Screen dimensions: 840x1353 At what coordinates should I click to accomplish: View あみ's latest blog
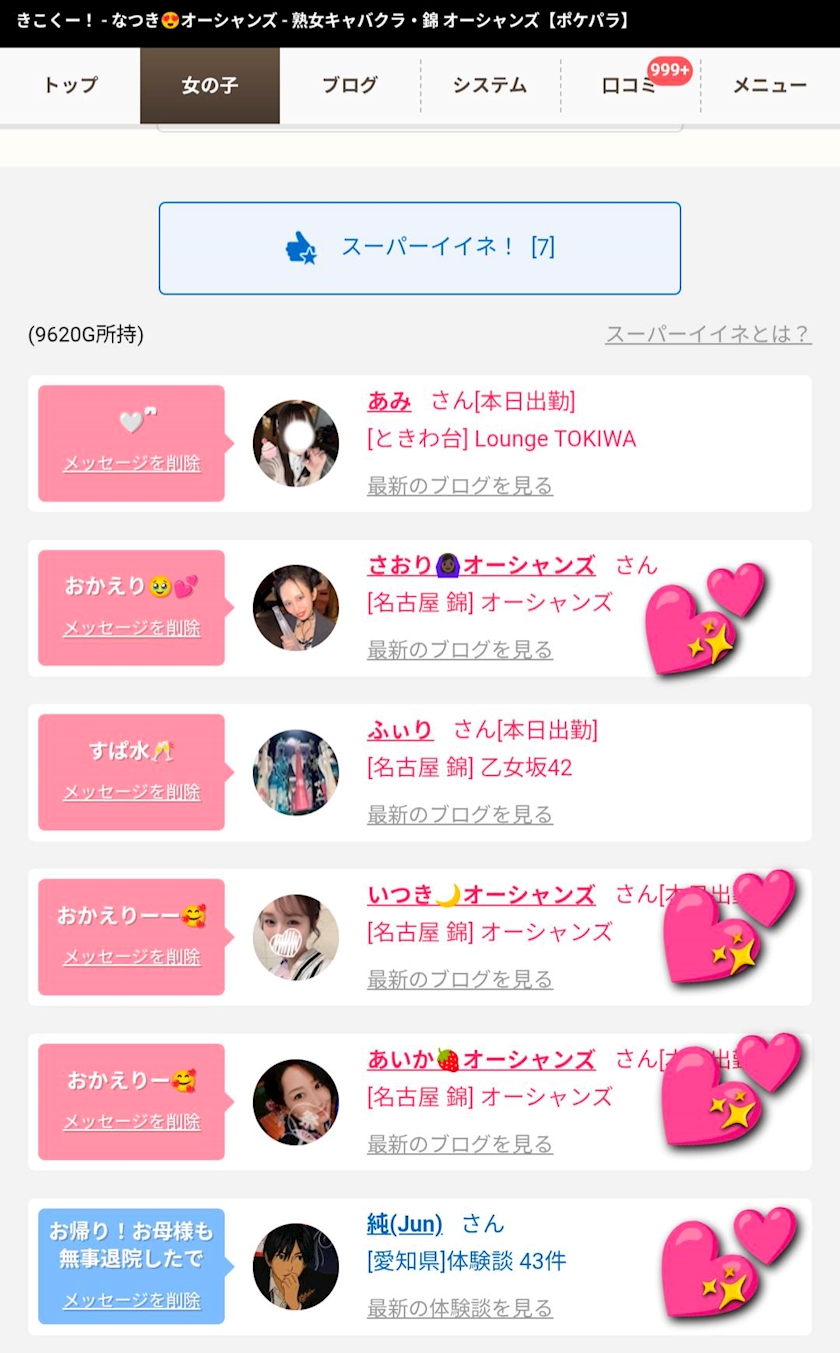click(460, 486)
